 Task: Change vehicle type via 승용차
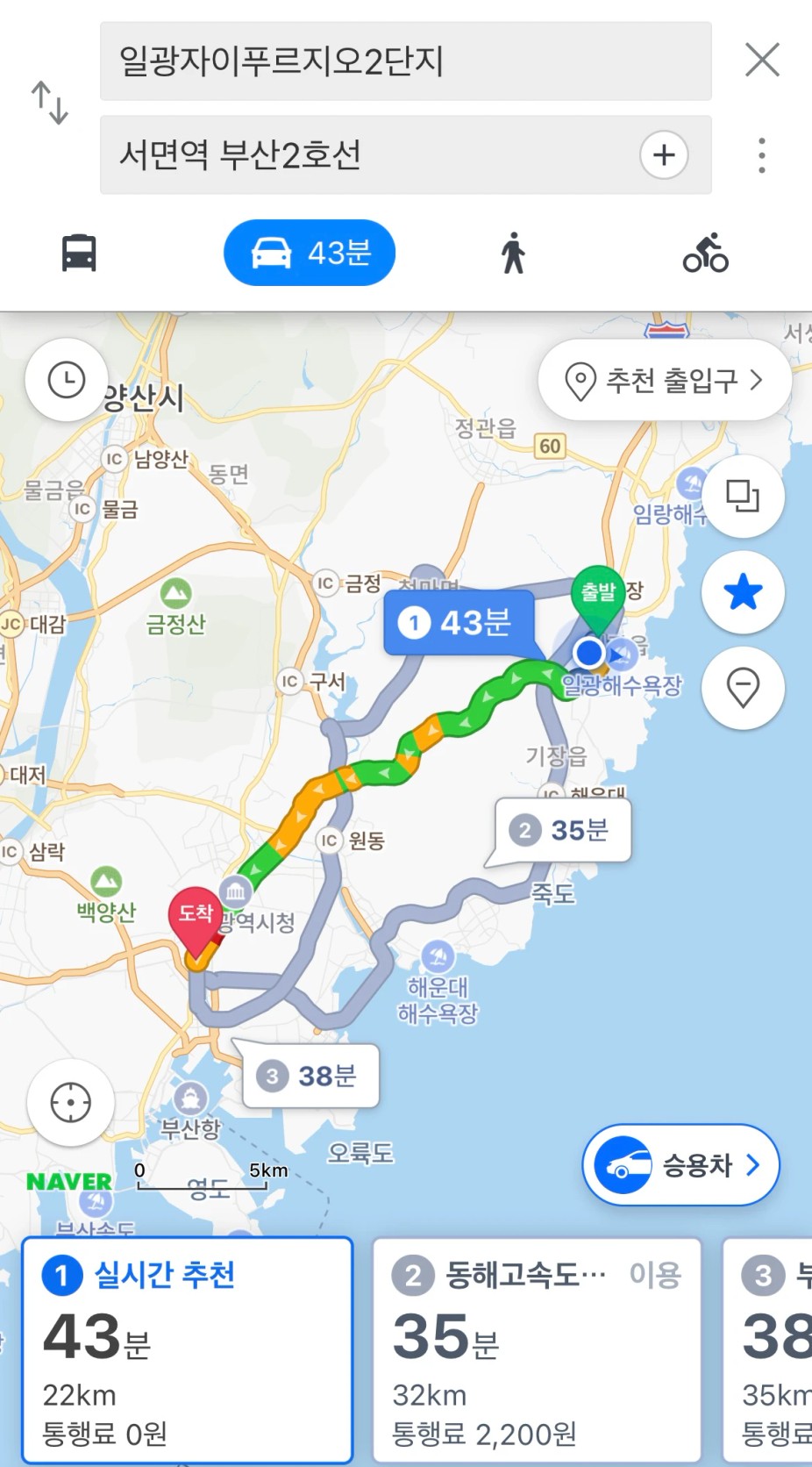coord(681,1165)
